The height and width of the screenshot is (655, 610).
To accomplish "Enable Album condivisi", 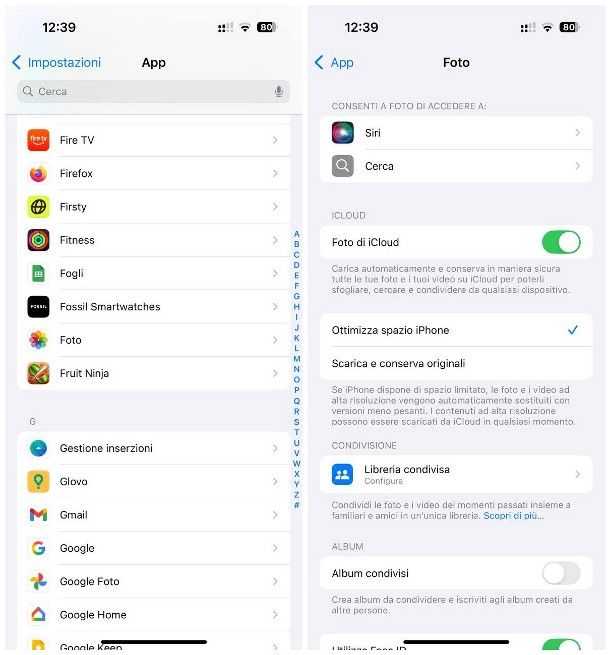I will 560,573.
